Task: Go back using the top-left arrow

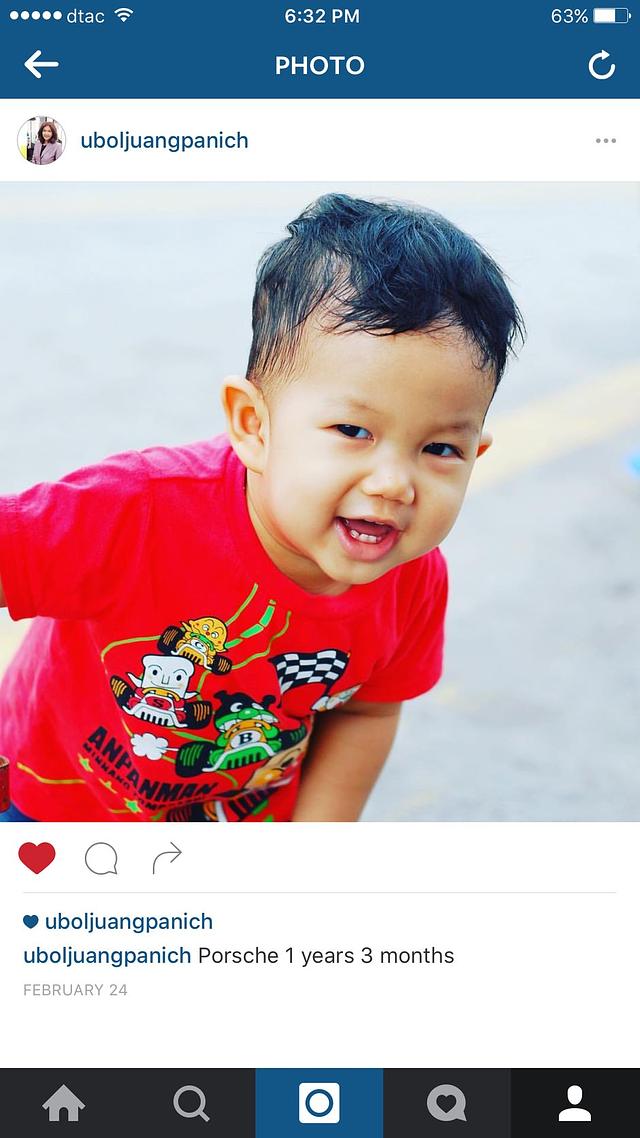Action: [x=41, y=66]
